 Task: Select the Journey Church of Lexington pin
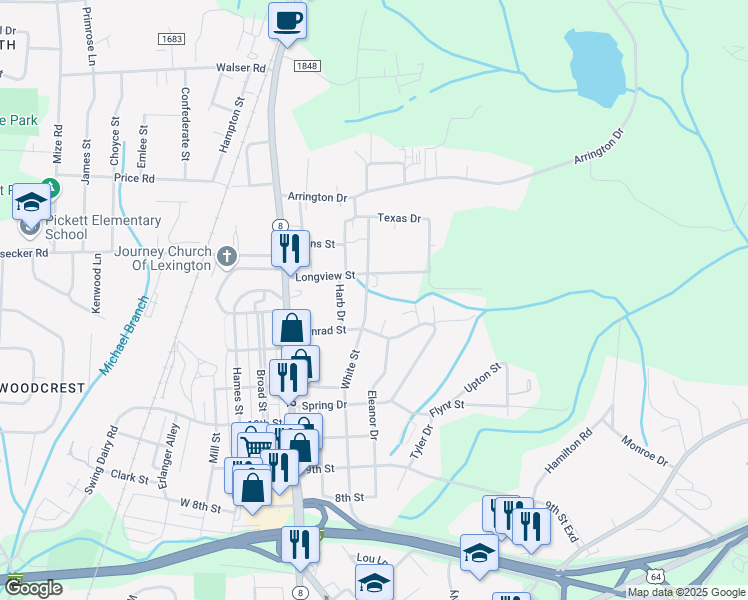(x=227, y=257)
